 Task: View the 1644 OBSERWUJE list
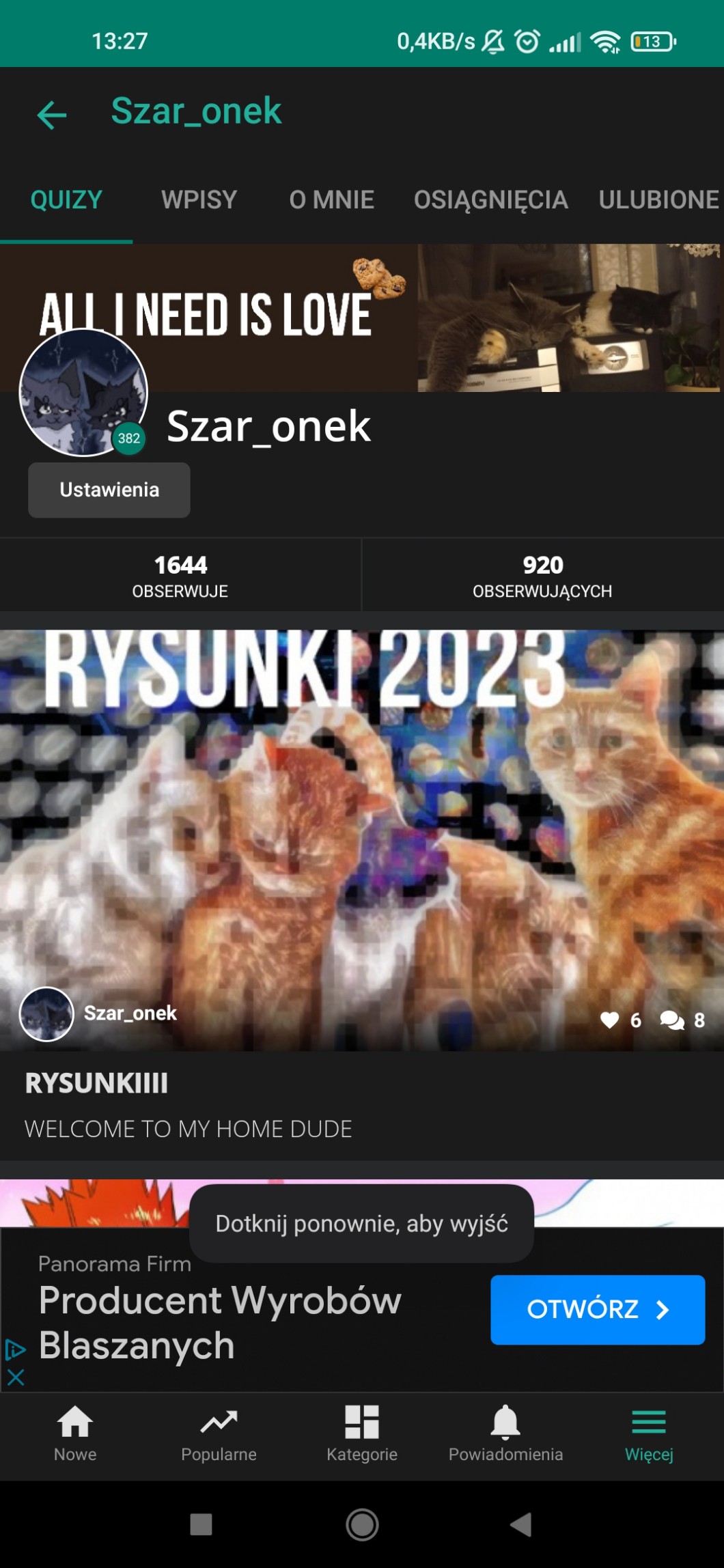pos(180,575)
